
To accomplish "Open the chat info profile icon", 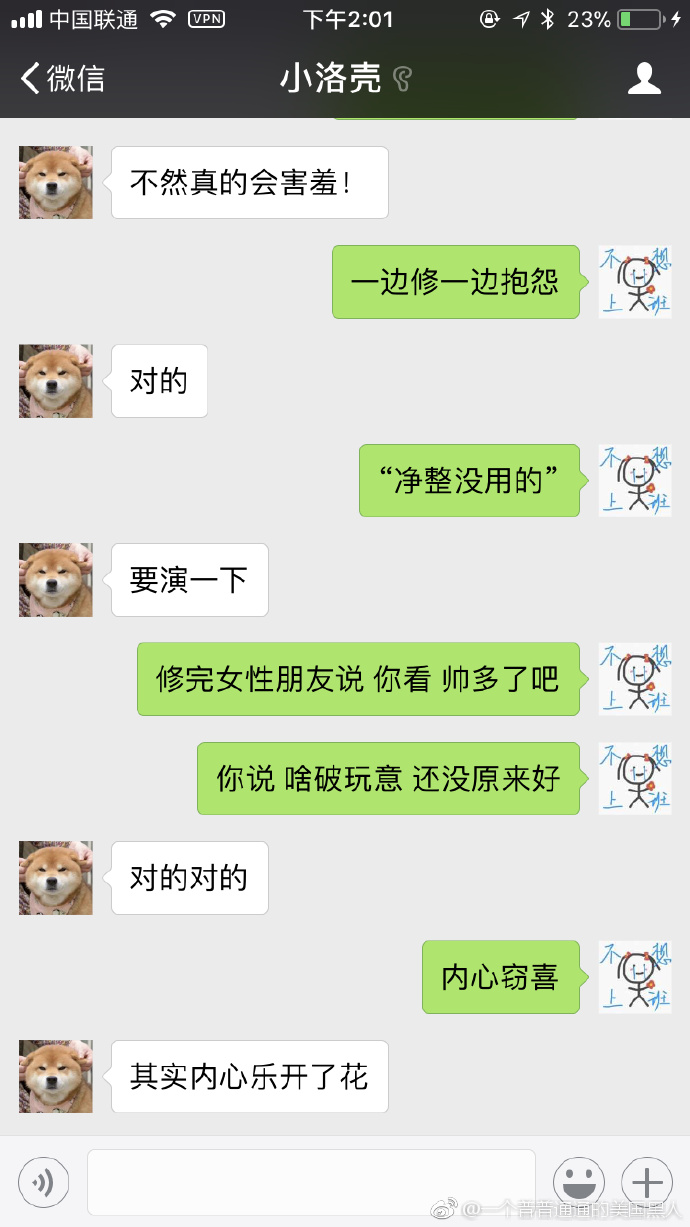I will tap(644, 78).
